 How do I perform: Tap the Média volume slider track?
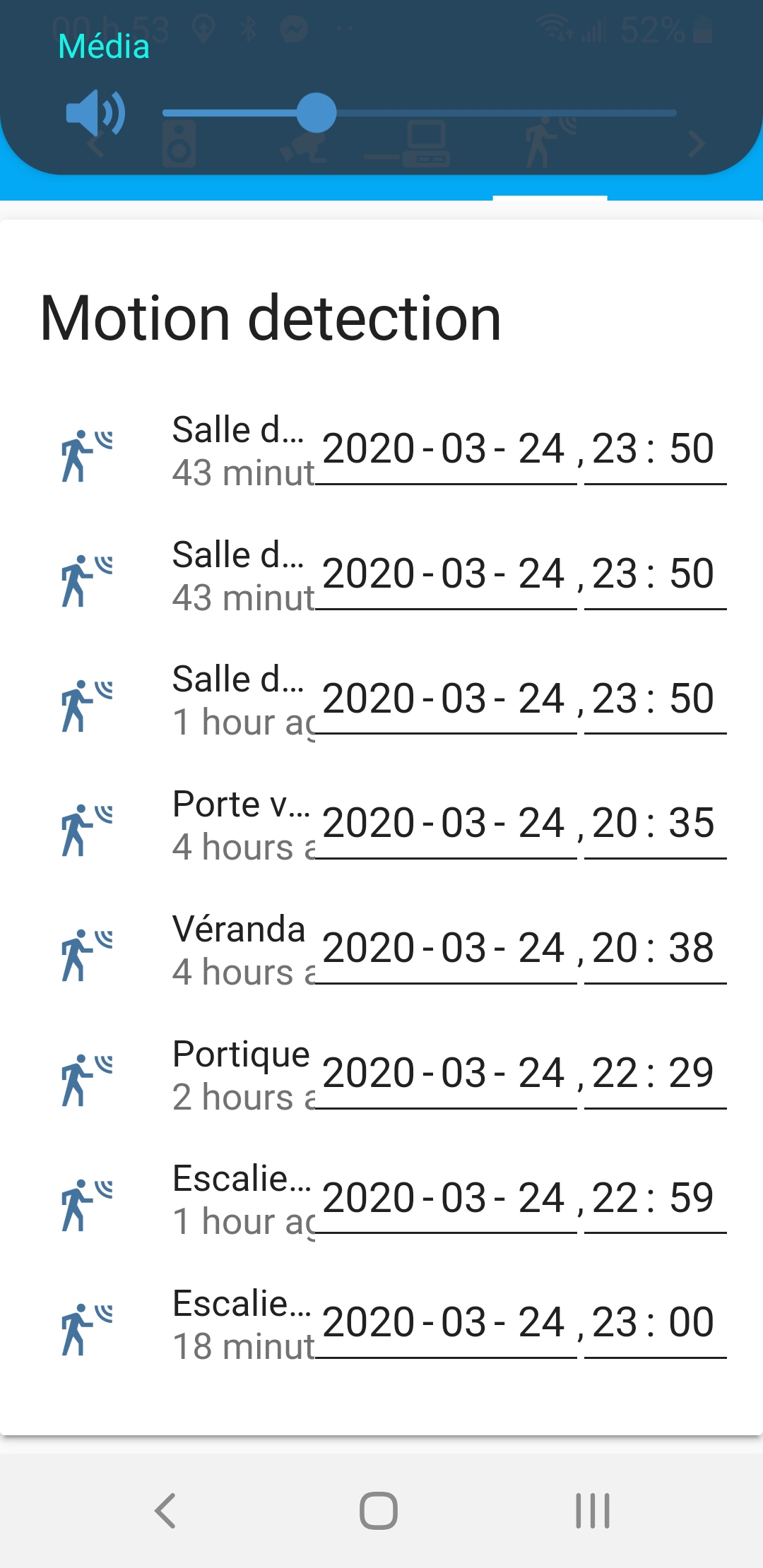[x=495, y=113]
